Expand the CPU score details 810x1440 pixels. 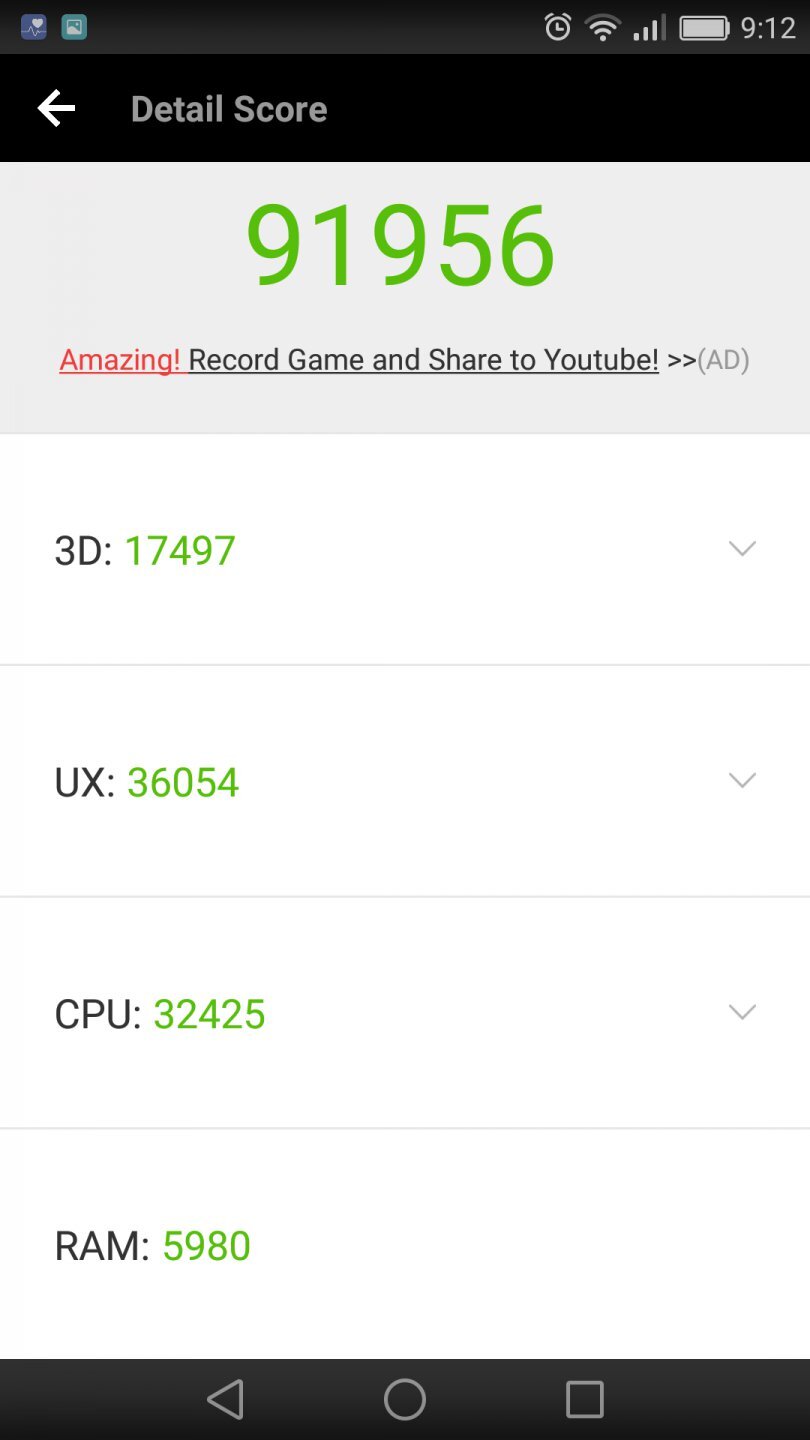(x=742, y=1013)
